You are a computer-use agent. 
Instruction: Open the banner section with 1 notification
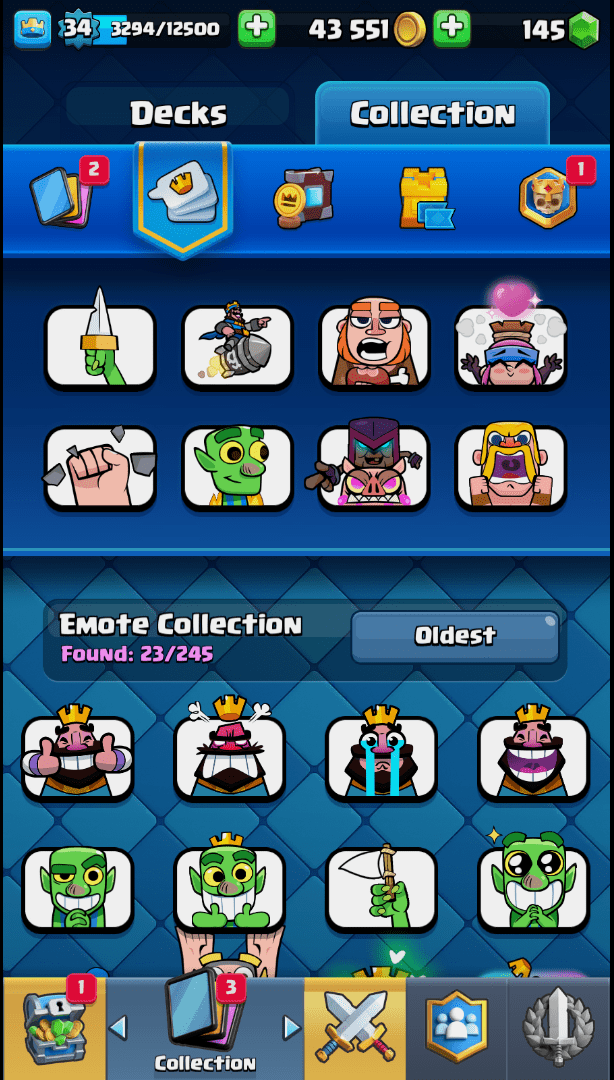click(x=548, y=196)
